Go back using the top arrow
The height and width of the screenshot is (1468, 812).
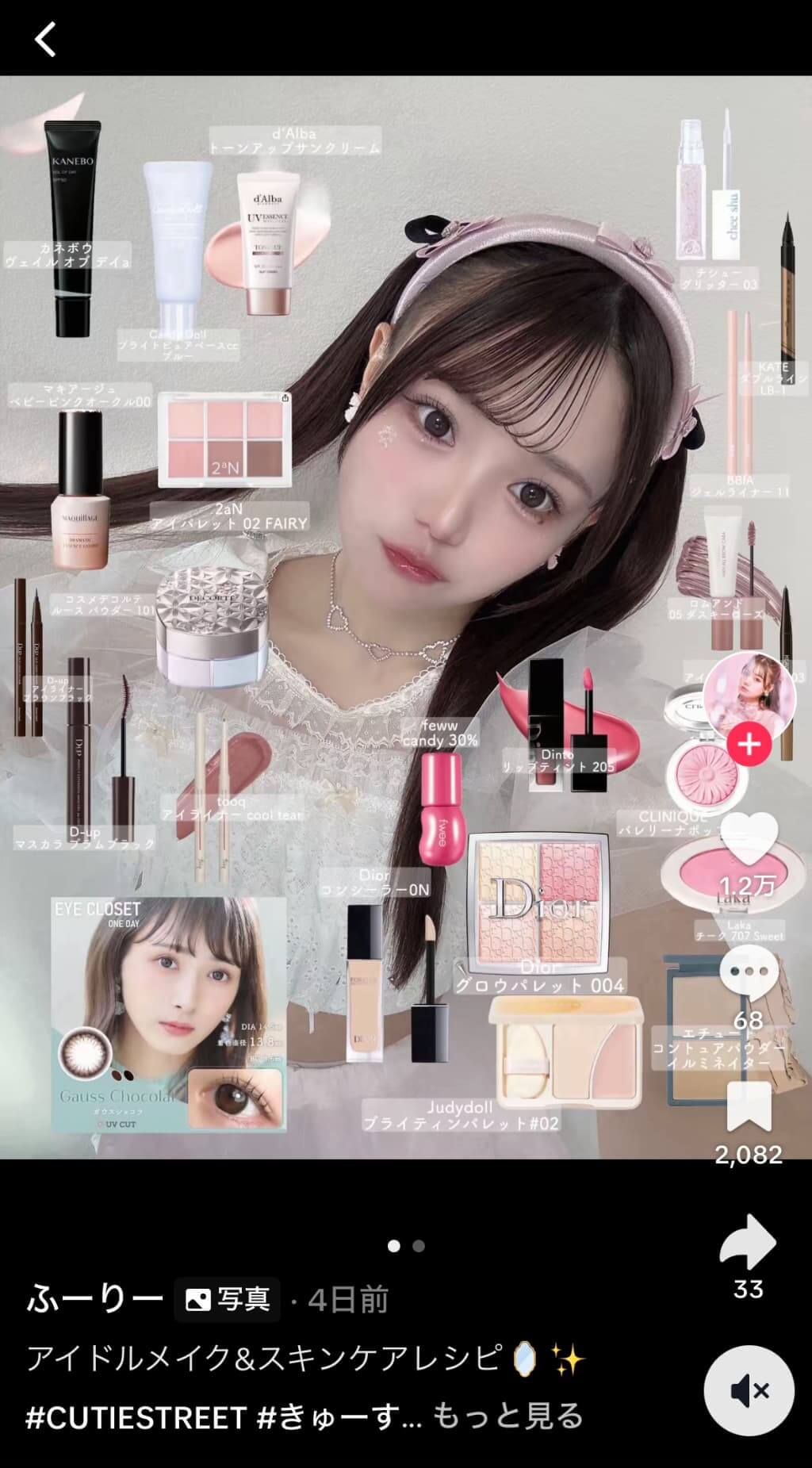point(45,40)
